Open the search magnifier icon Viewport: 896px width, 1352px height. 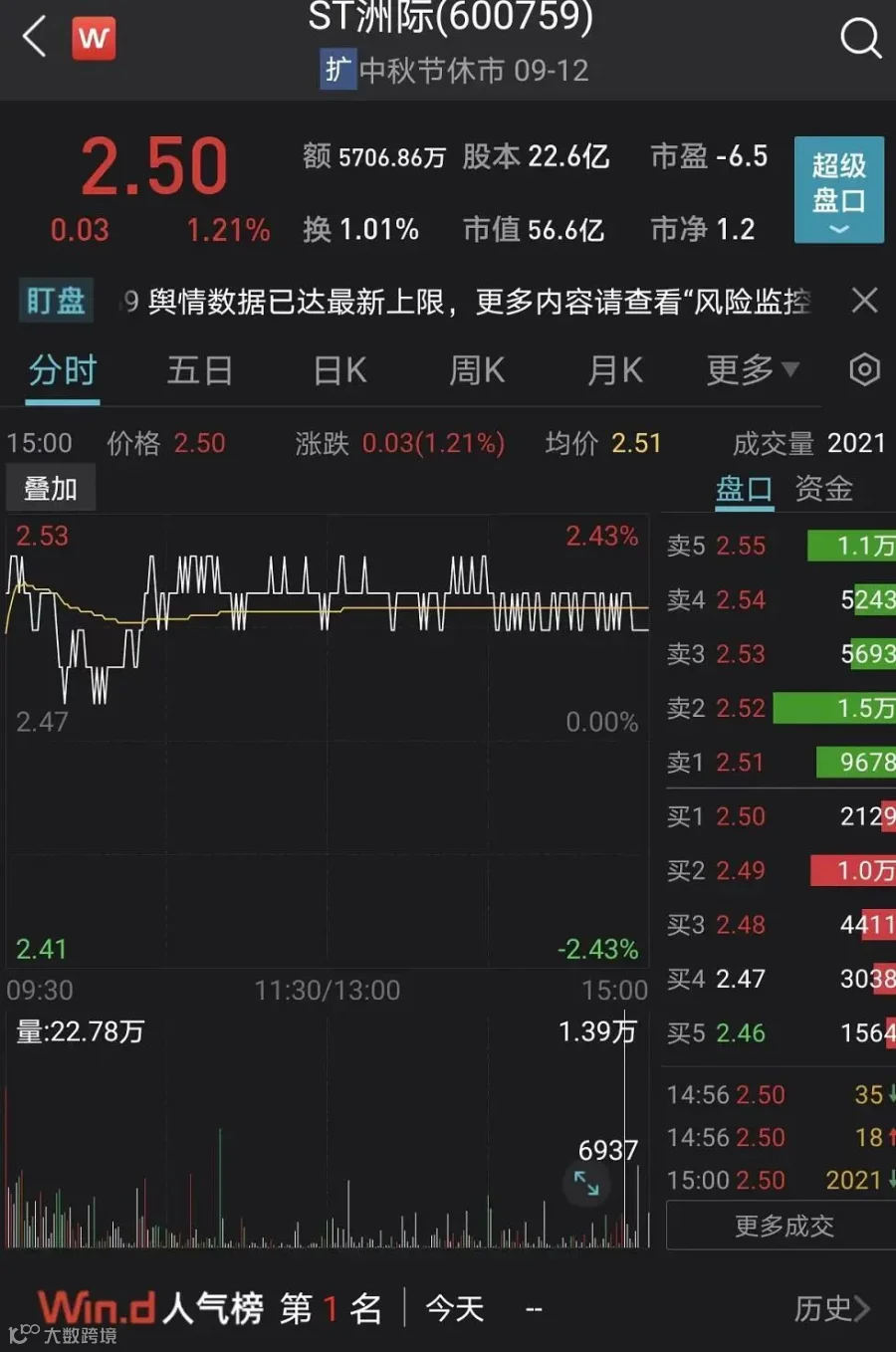click(x=860, y=39)
